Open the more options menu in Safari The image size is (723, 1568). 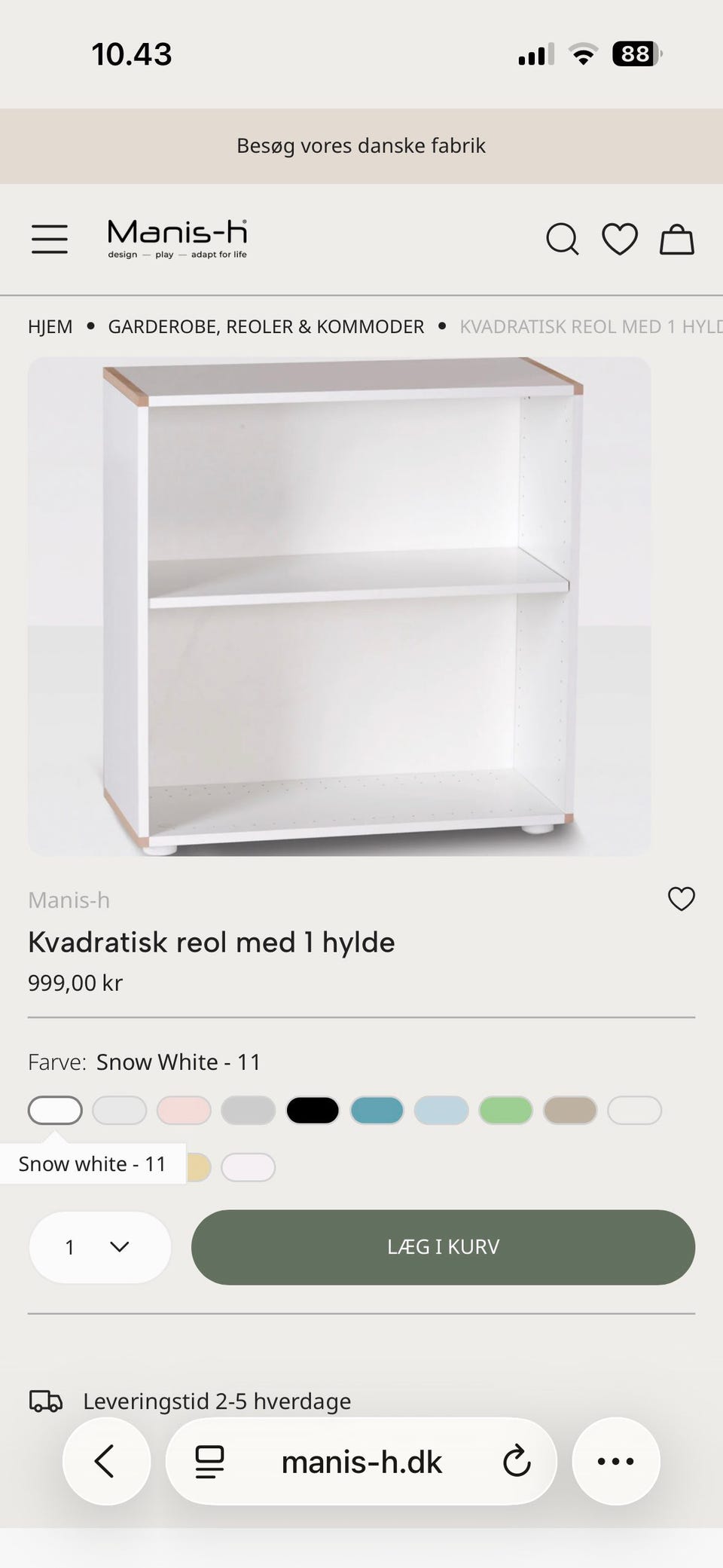click(615, 1460)
